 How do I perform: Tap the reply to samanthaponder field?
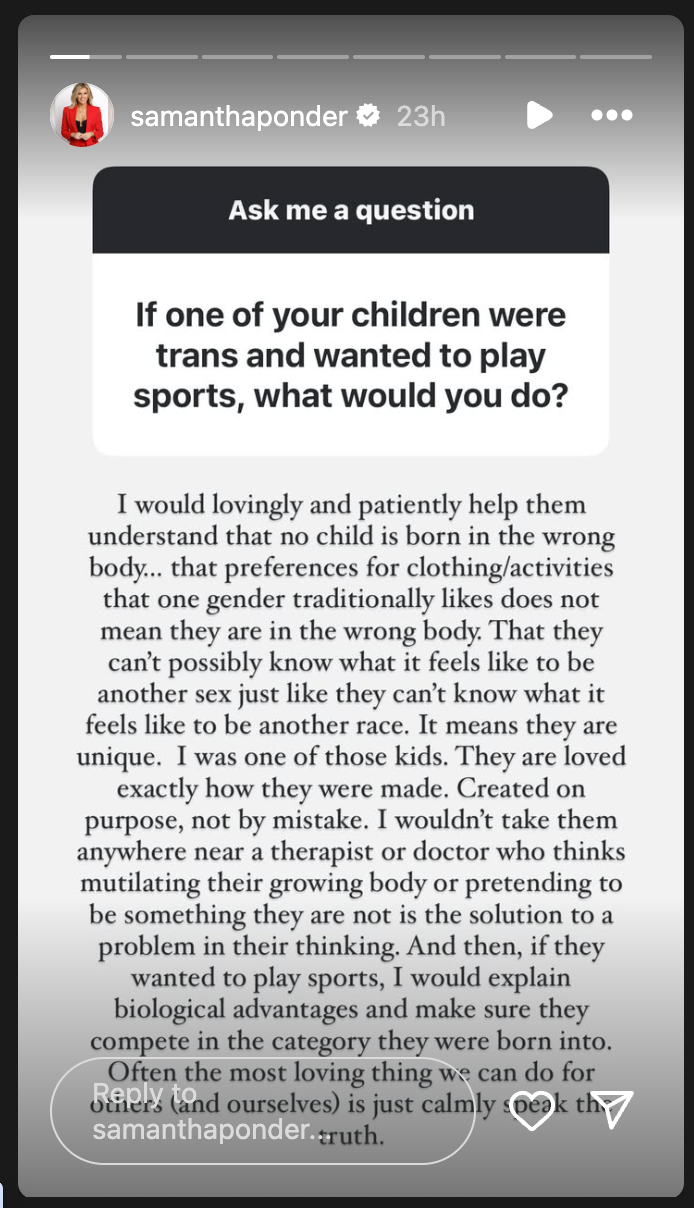262,1110
